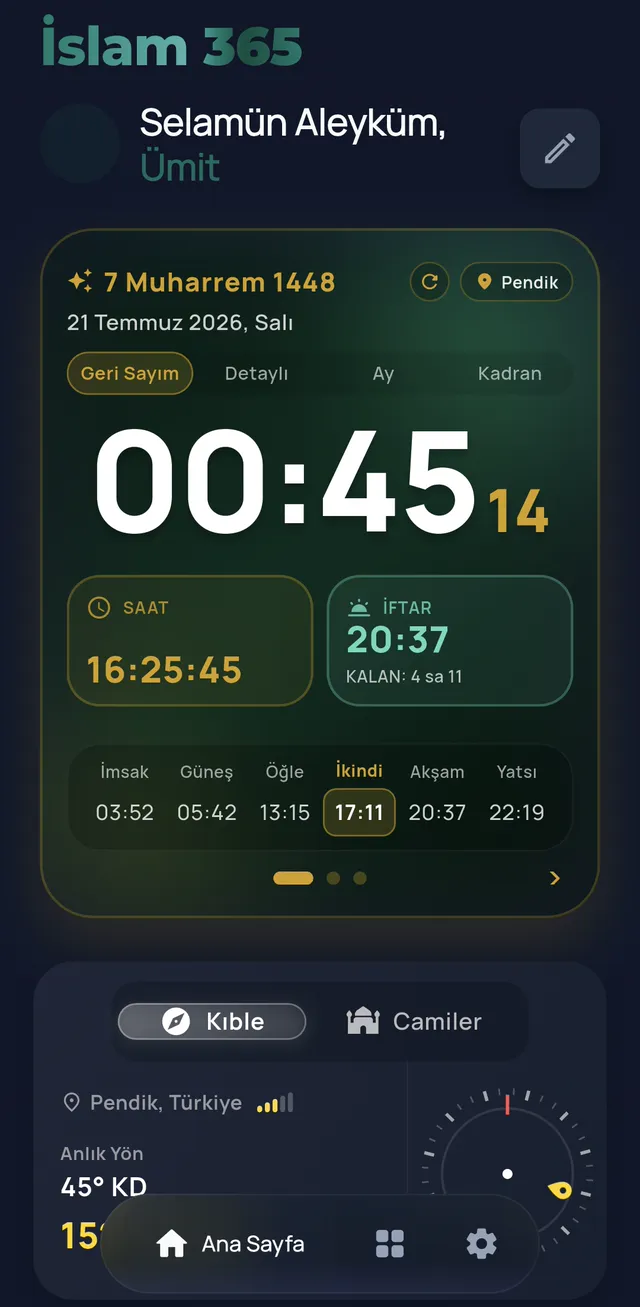Switch to the Ay view
This screenshot has width=640, height=1307.
383,374
